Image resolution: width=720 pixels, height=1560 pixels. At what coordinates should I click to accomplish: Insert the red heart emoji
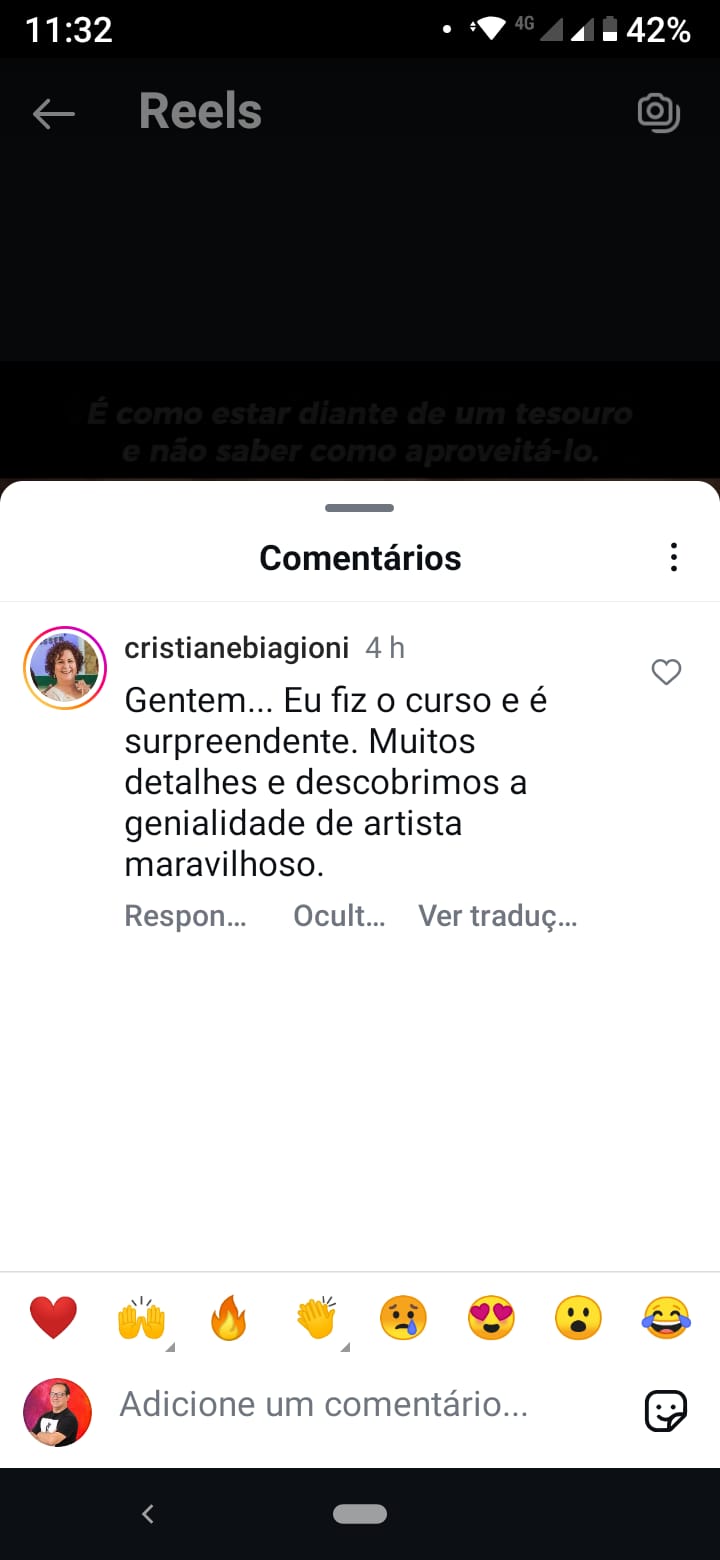tap(53, 1318)
